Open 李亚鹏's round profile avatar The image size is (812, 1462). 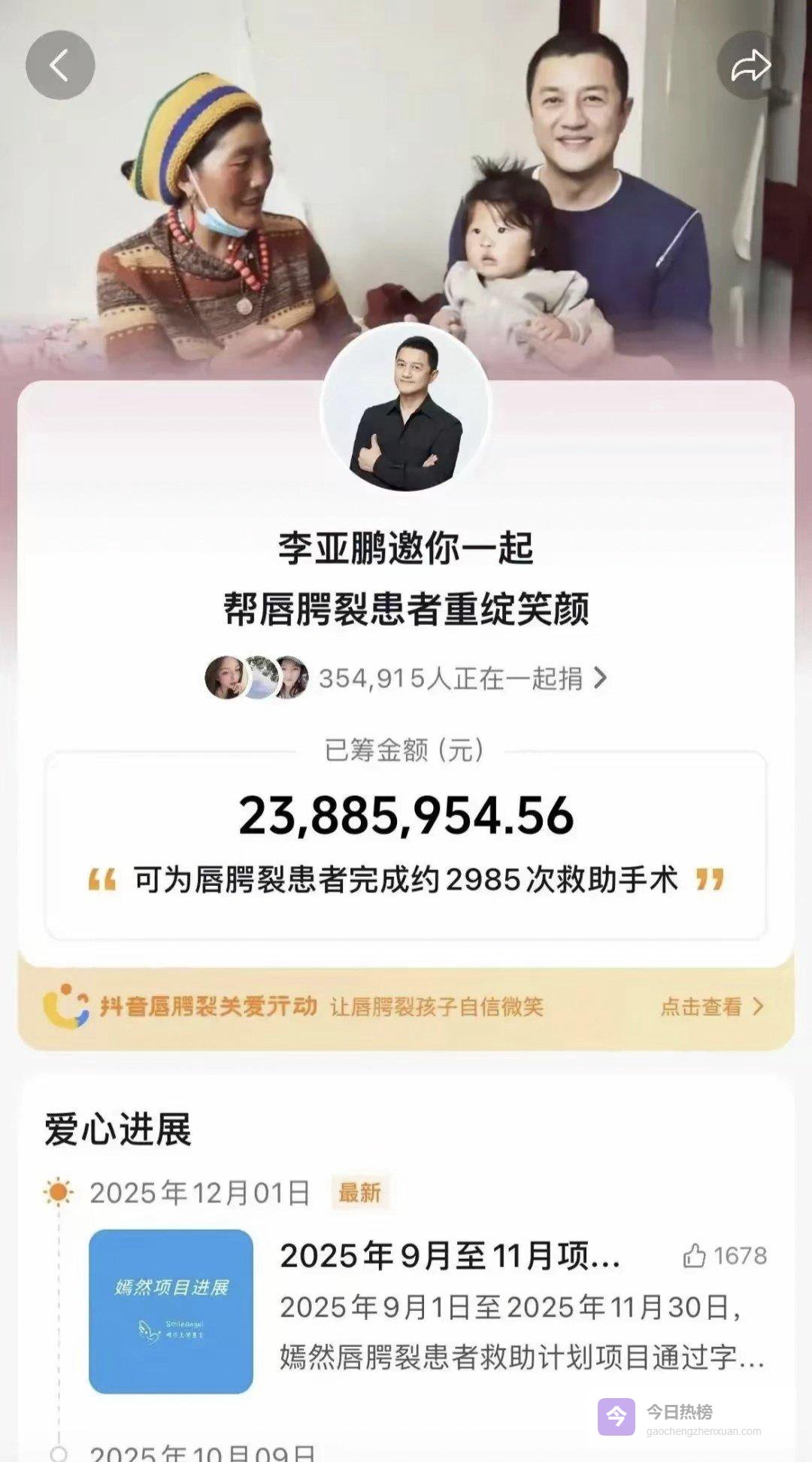[406, 411]
